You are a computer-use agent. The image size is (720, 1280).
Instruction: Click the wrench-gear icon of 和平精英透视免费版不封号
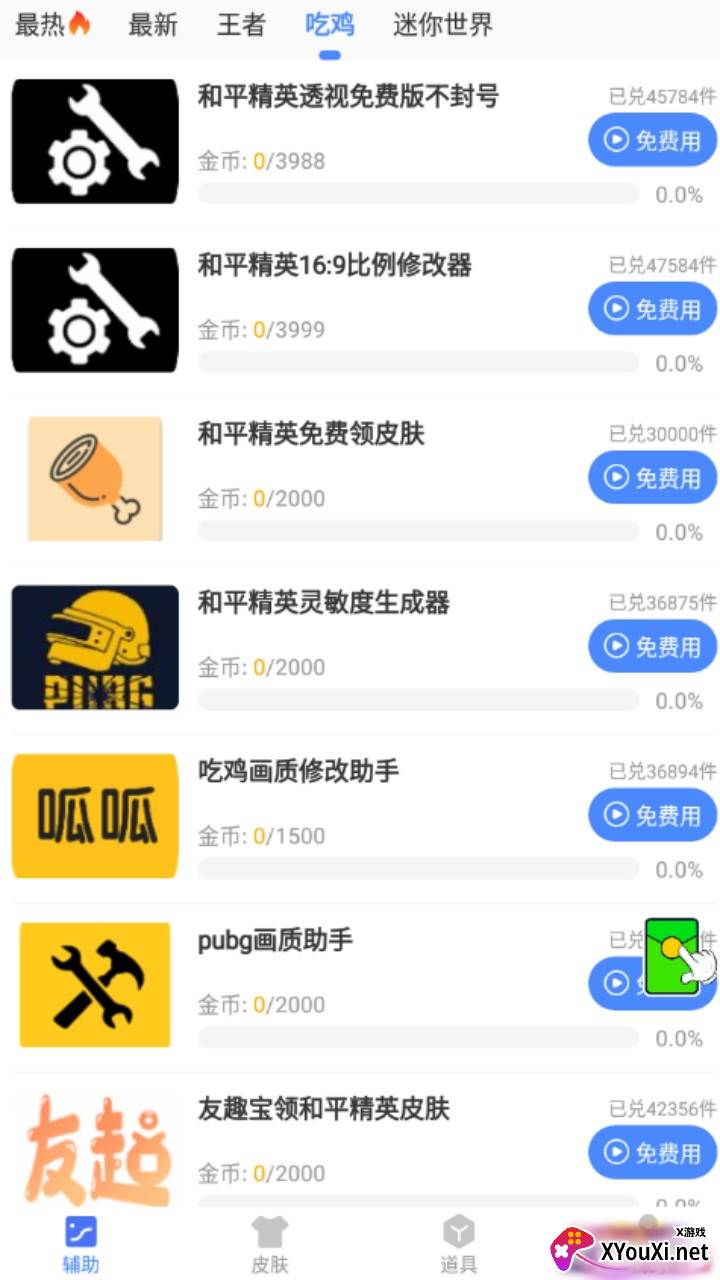point(94,140)
